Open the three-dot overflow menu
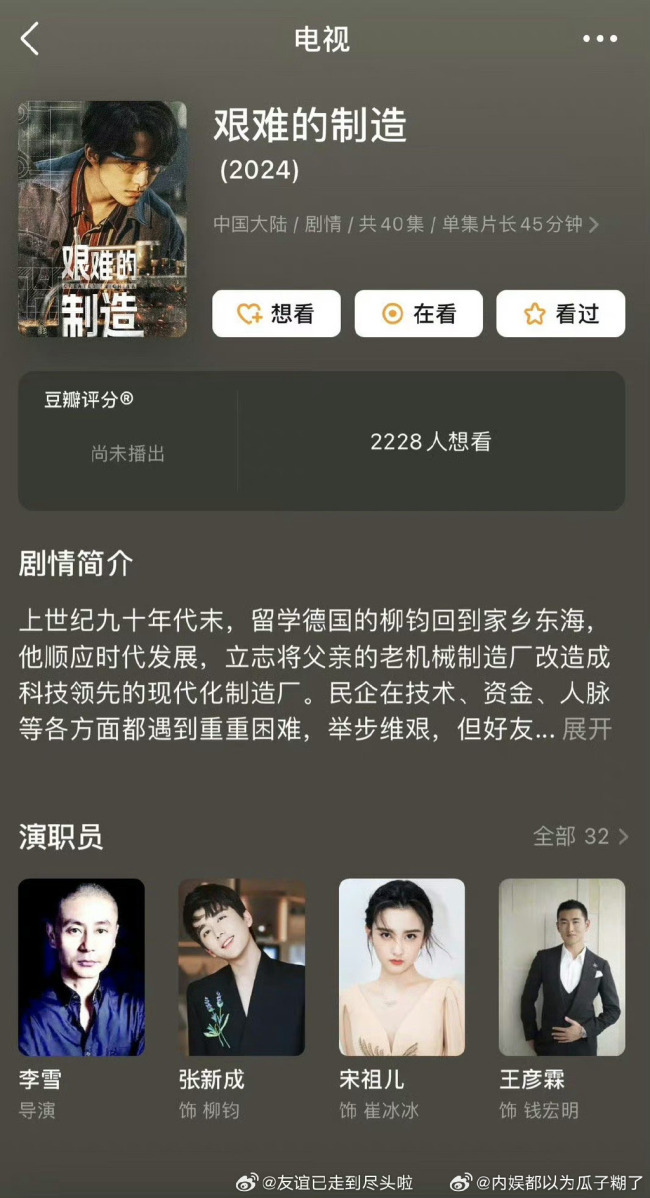Image resolution: width=650 pixels, height=1198 pixels. [x=599, y=40]
